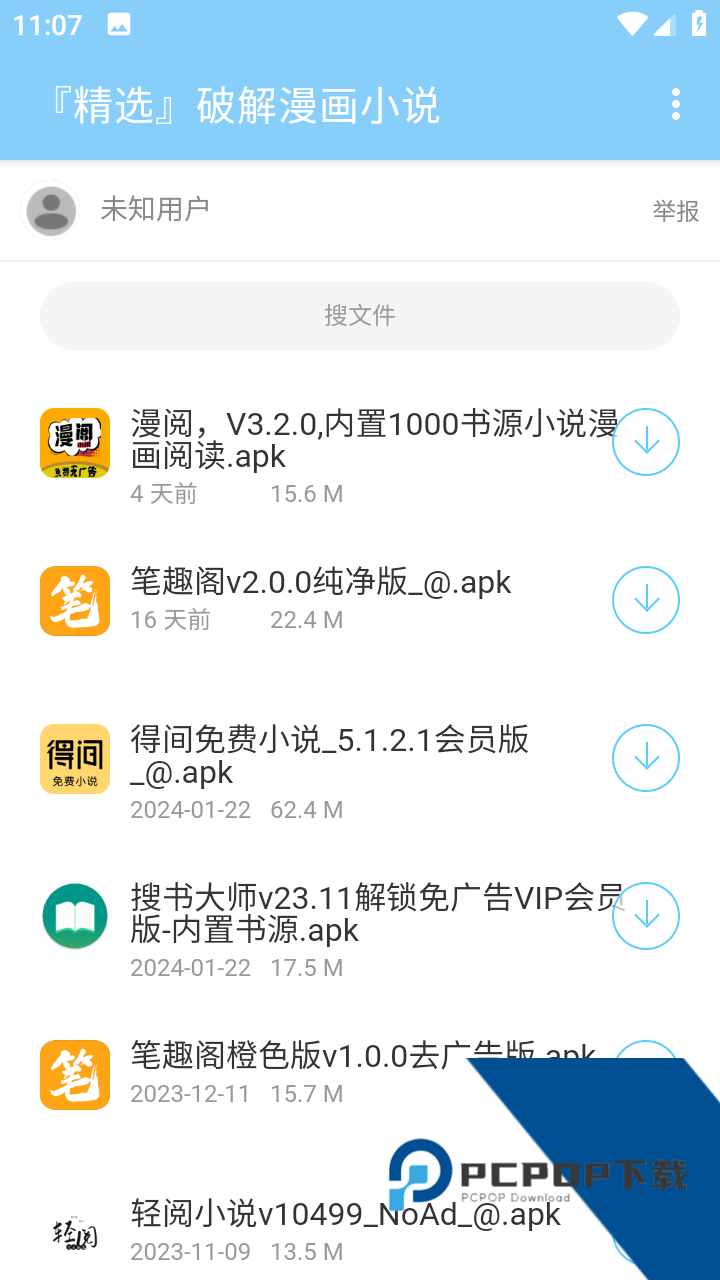Click the 漫阅 app icon

coord(74,442)
